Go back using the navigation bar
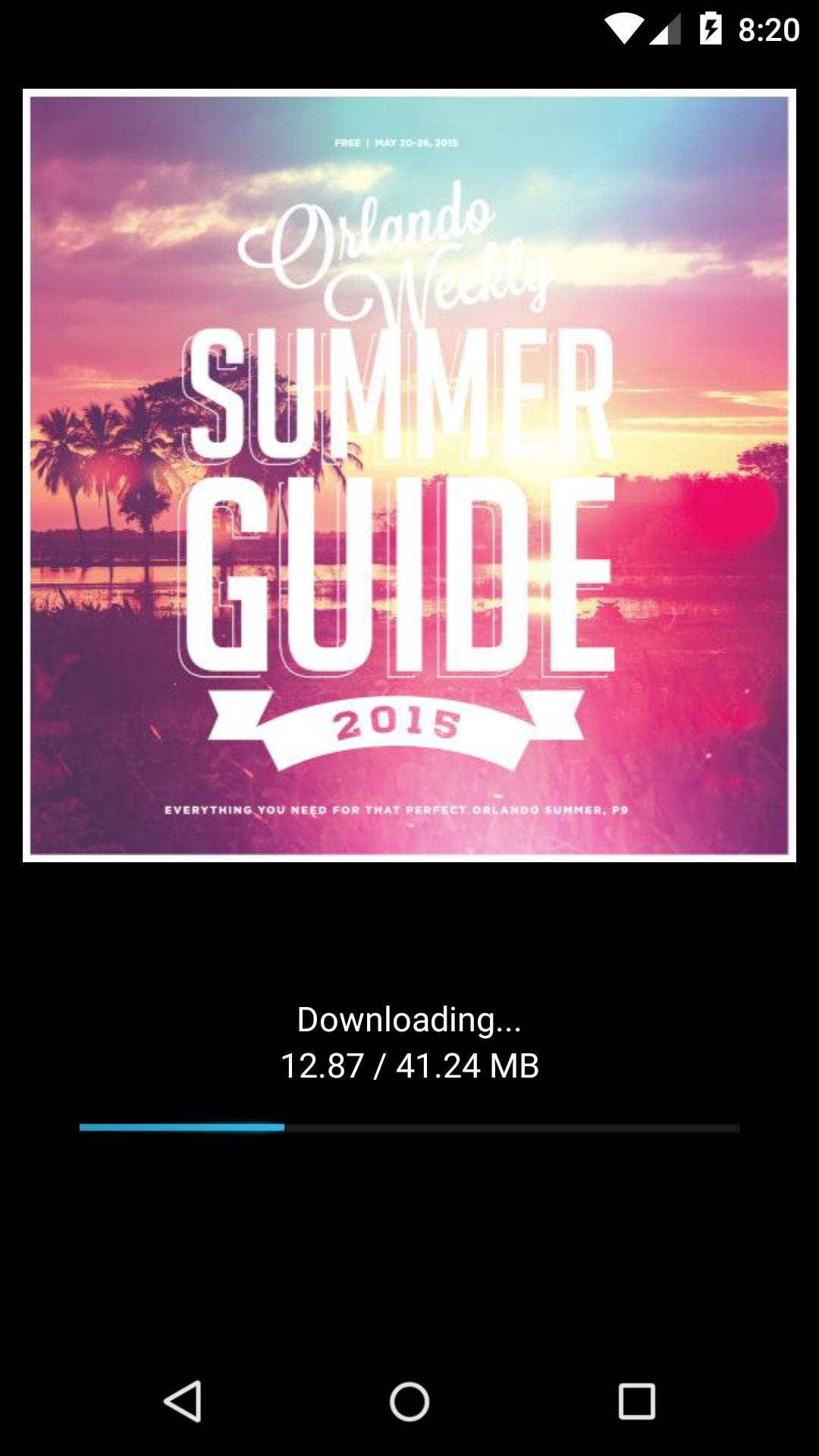The height and width of the screenshot is (1456, 819). coord(183,1401)
